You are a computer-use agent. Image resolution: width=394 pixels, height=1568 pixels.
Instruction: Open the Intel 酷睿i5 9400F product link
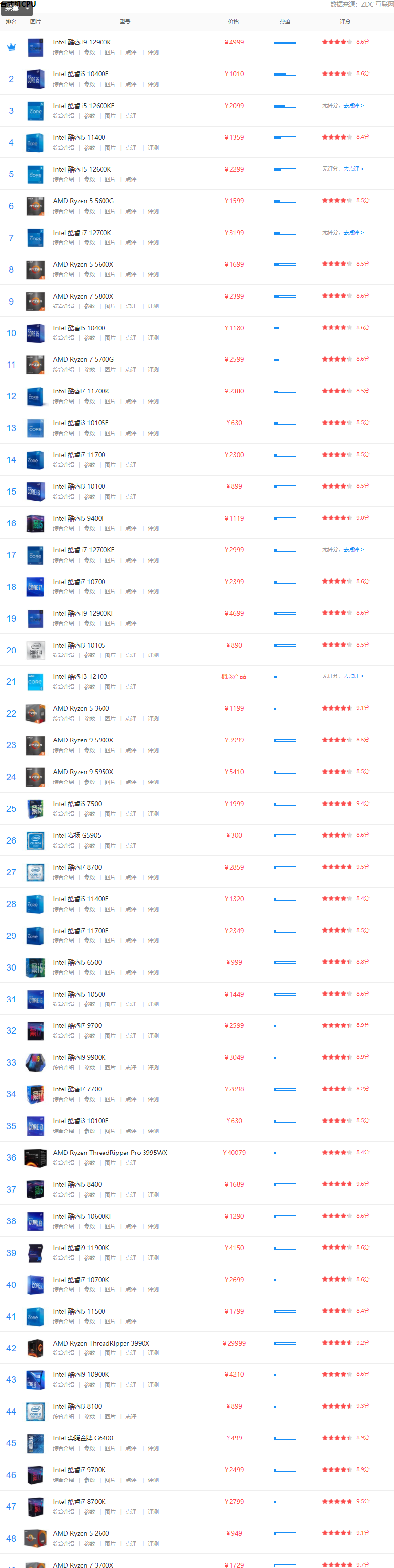coord(79,519)
